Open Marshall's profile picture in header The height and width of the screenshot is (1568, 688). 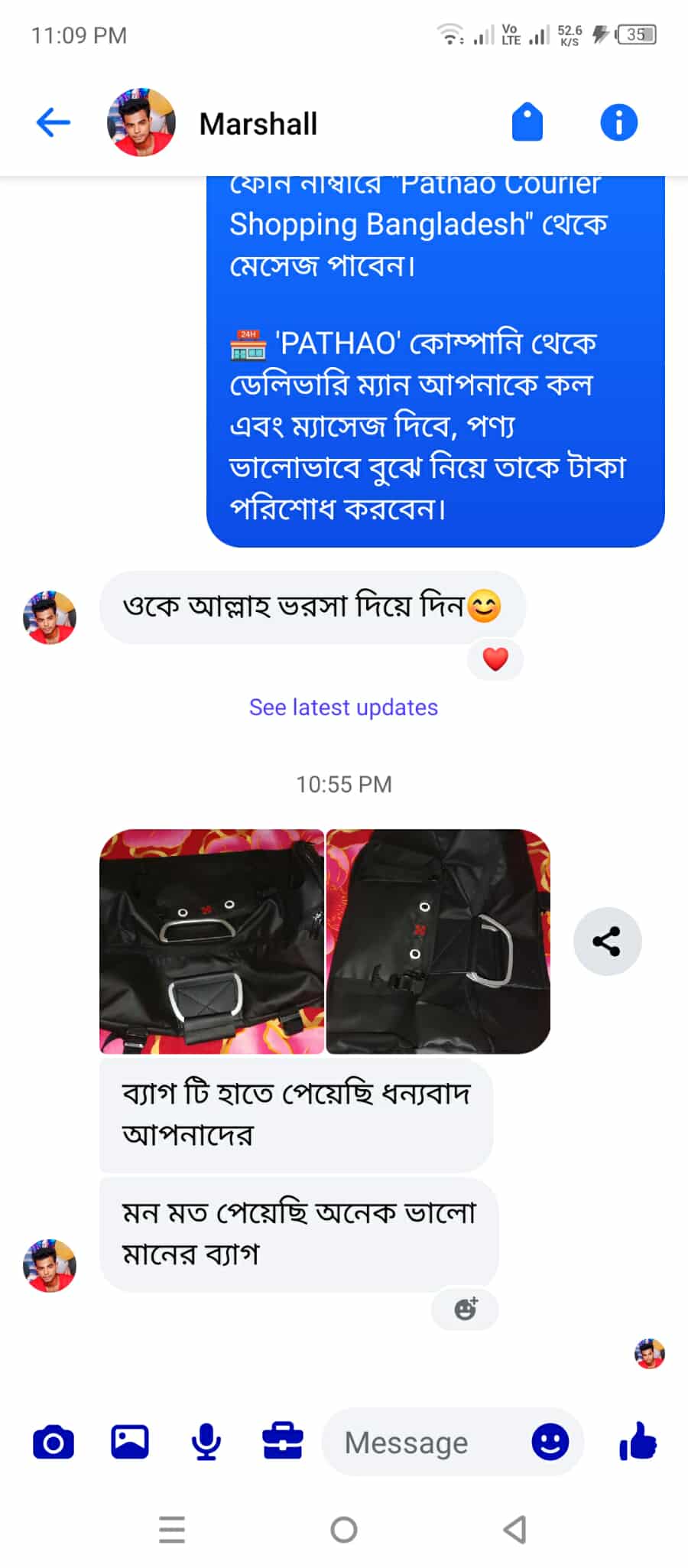click(x=141, y=122)
